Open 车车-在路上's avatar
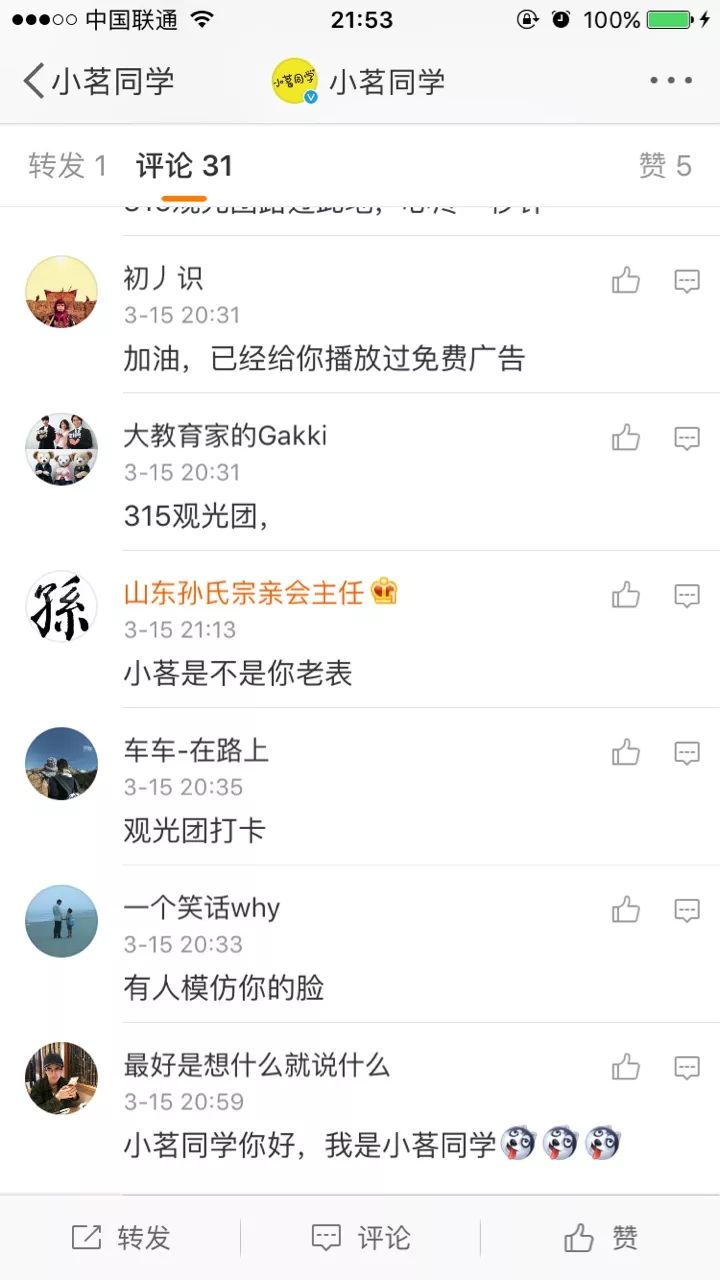Image resolution: width=720 pixels, height=1280 pixels. point(61,764)
